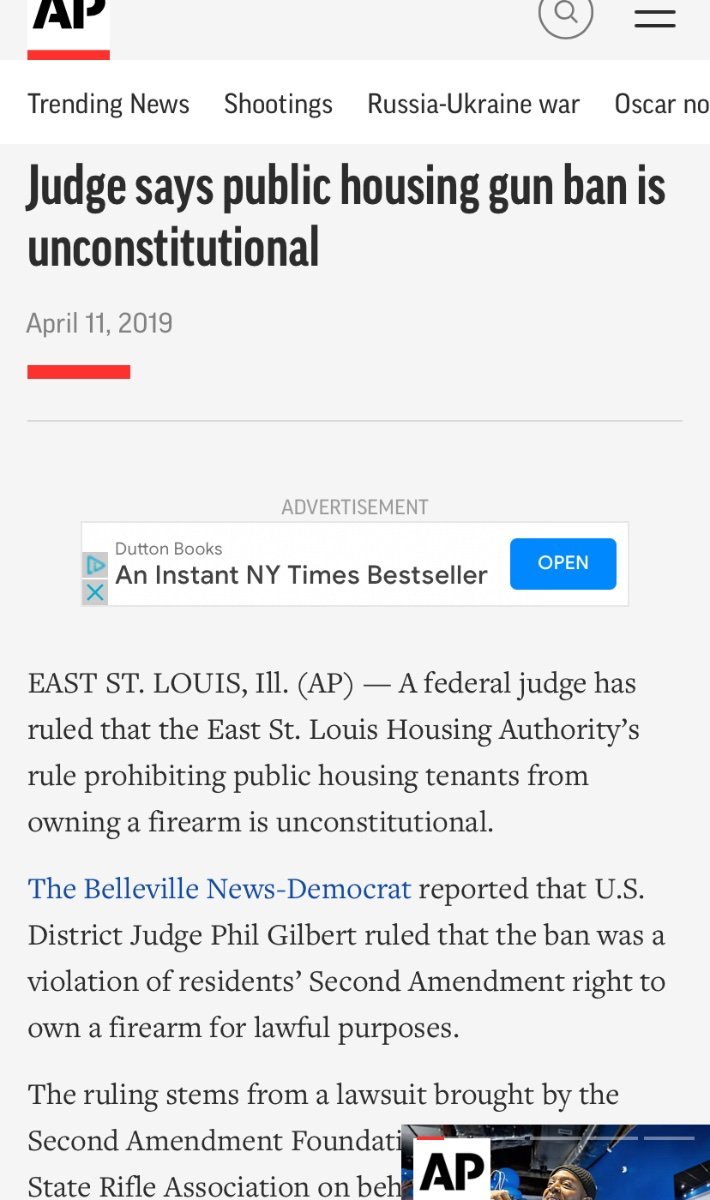Viewport: 710px width, 1200px height.
Task: Open the Trending News section
Action: (108, 104)
